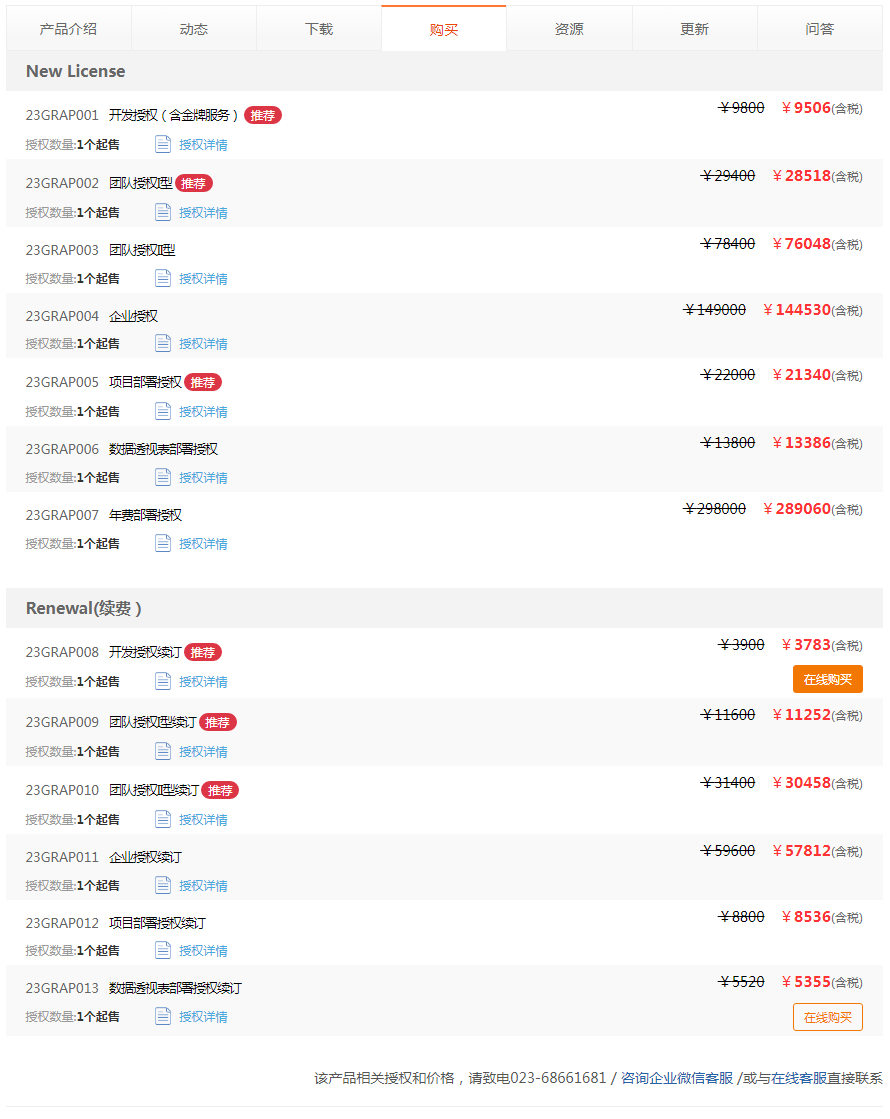The height and width of the screenshot is (1119, 890).
Task: Tap 在线购买 for 23GRAP008 开发授权续订
Action: click(827, 680)
